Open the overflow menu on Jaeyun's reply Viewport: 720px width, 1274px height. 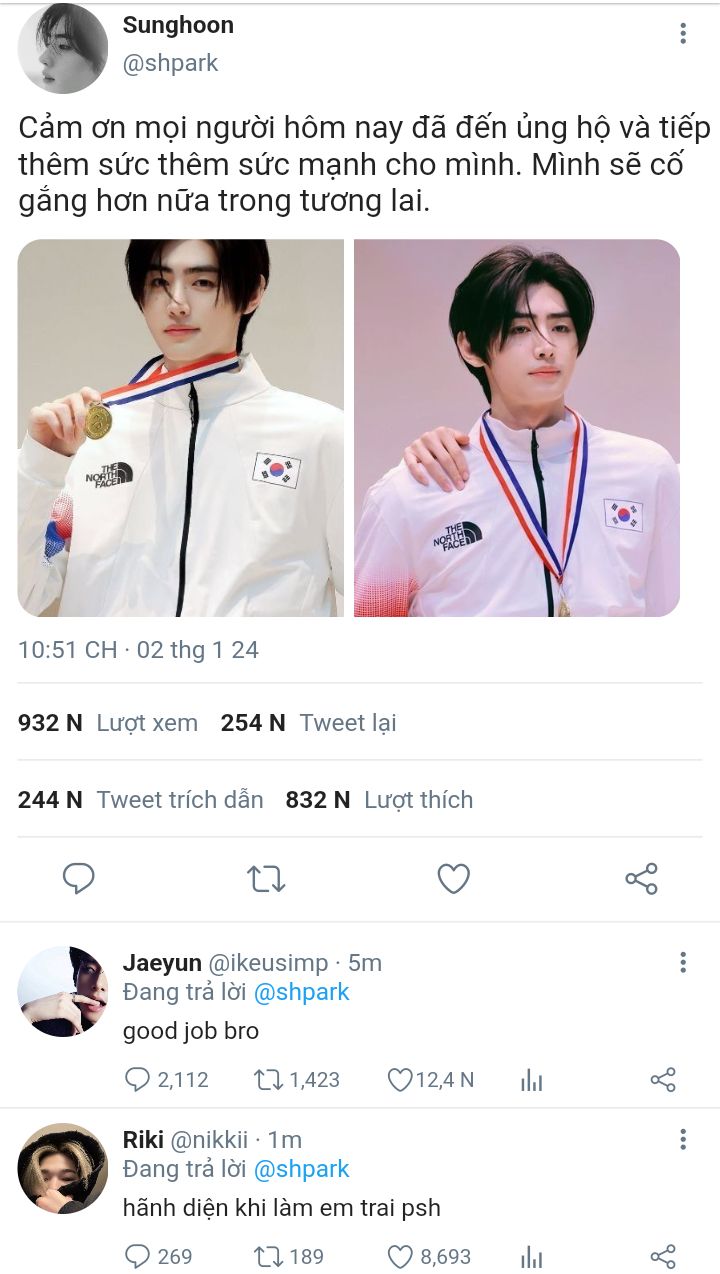coord(683,963)
